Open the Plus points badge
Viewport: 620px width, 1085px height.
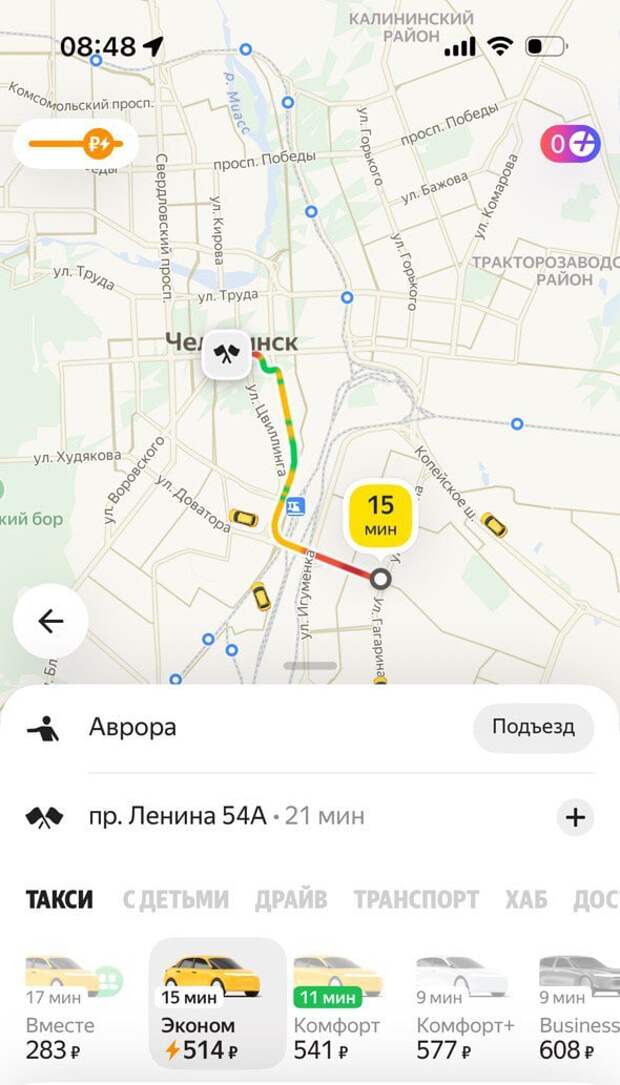[570, 144]
